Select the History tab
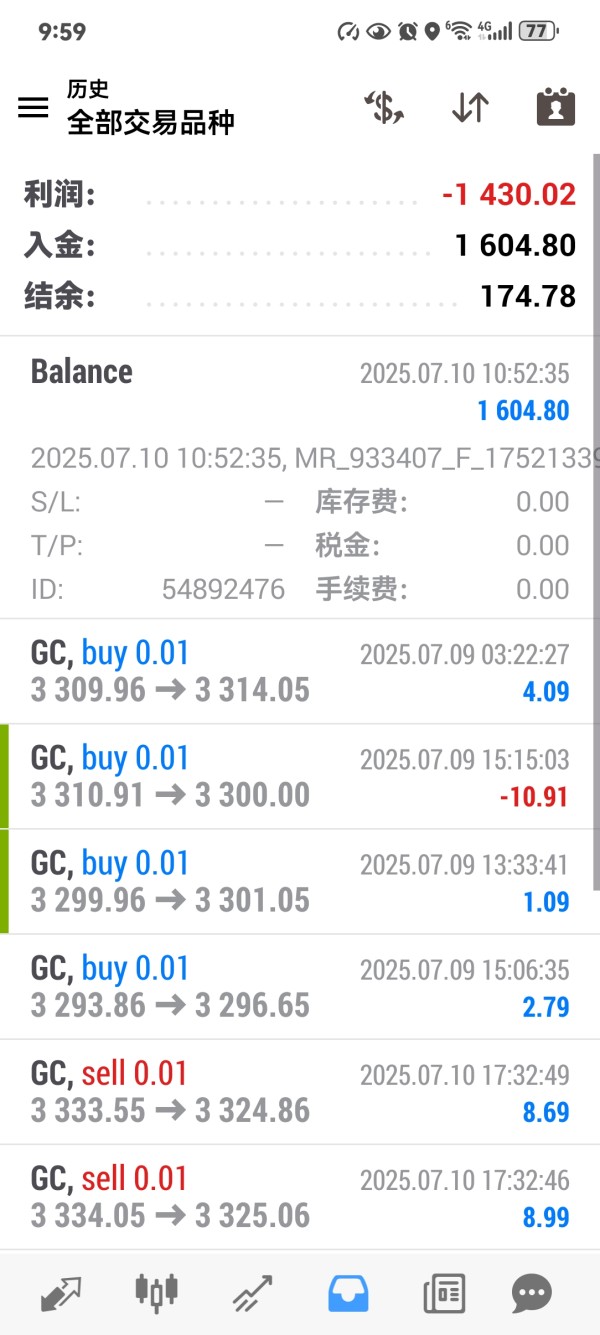This screenshot has width=600, height=1335. [x=348, y=1293]
